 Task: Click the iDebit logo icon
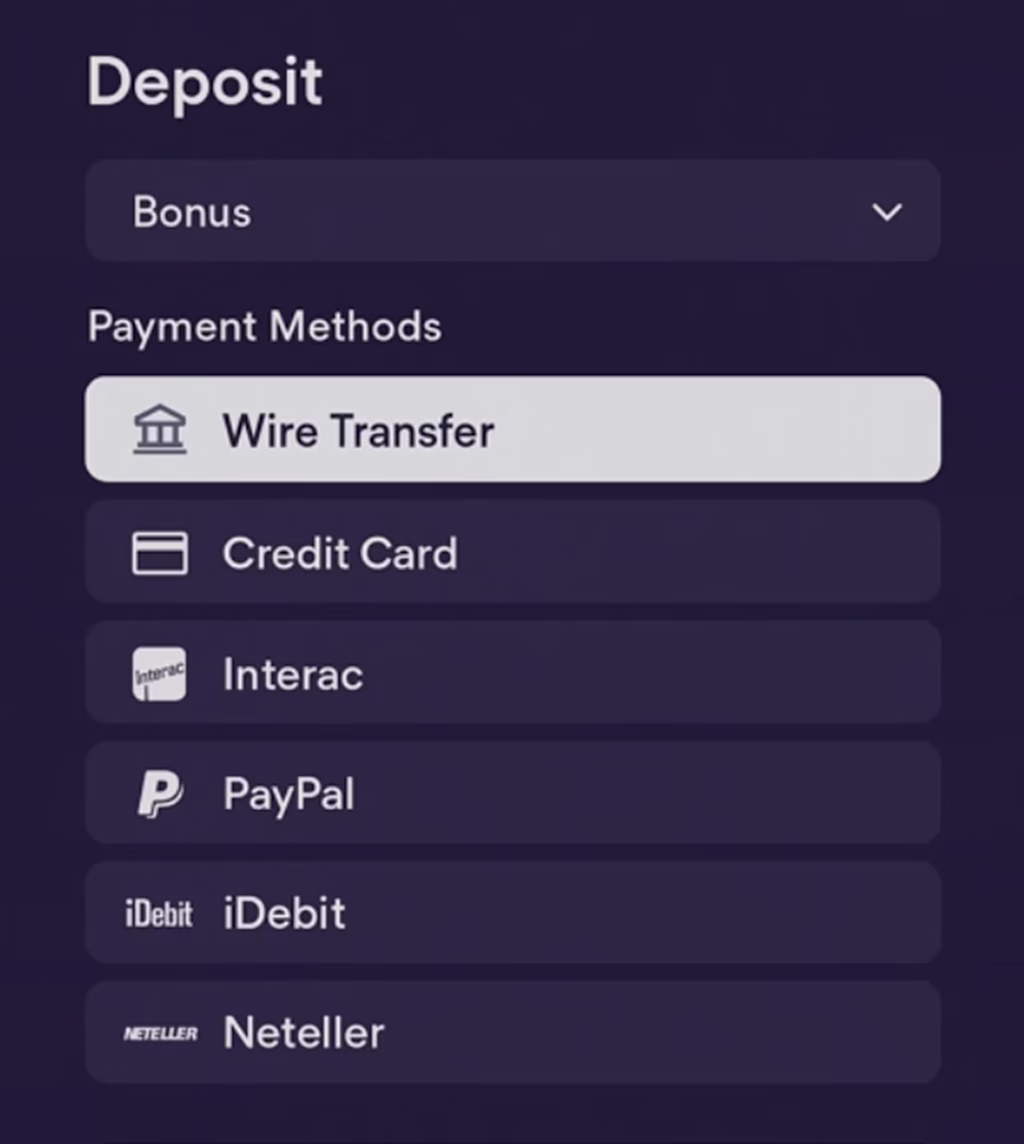click(x=160, y=912)
